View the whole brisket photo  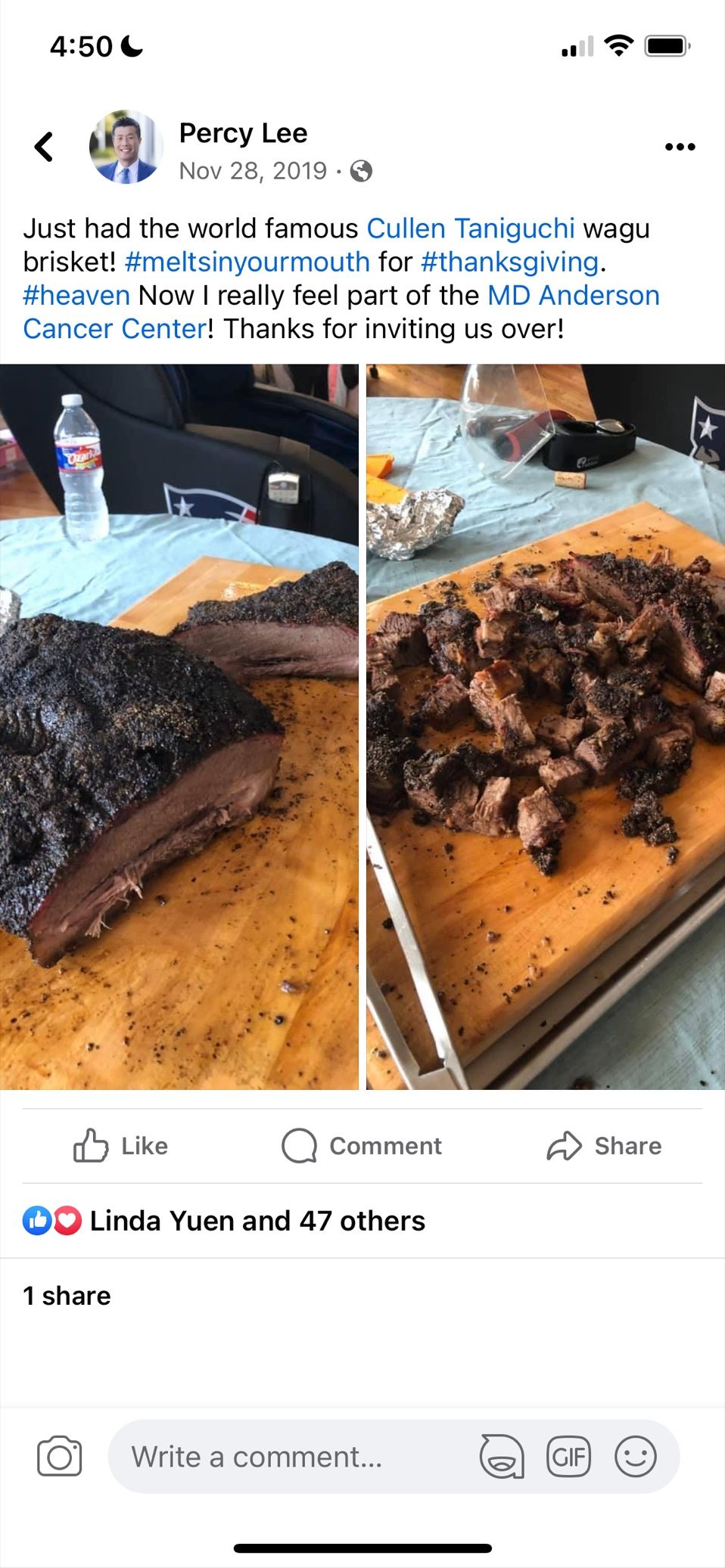tap(179, 727)
